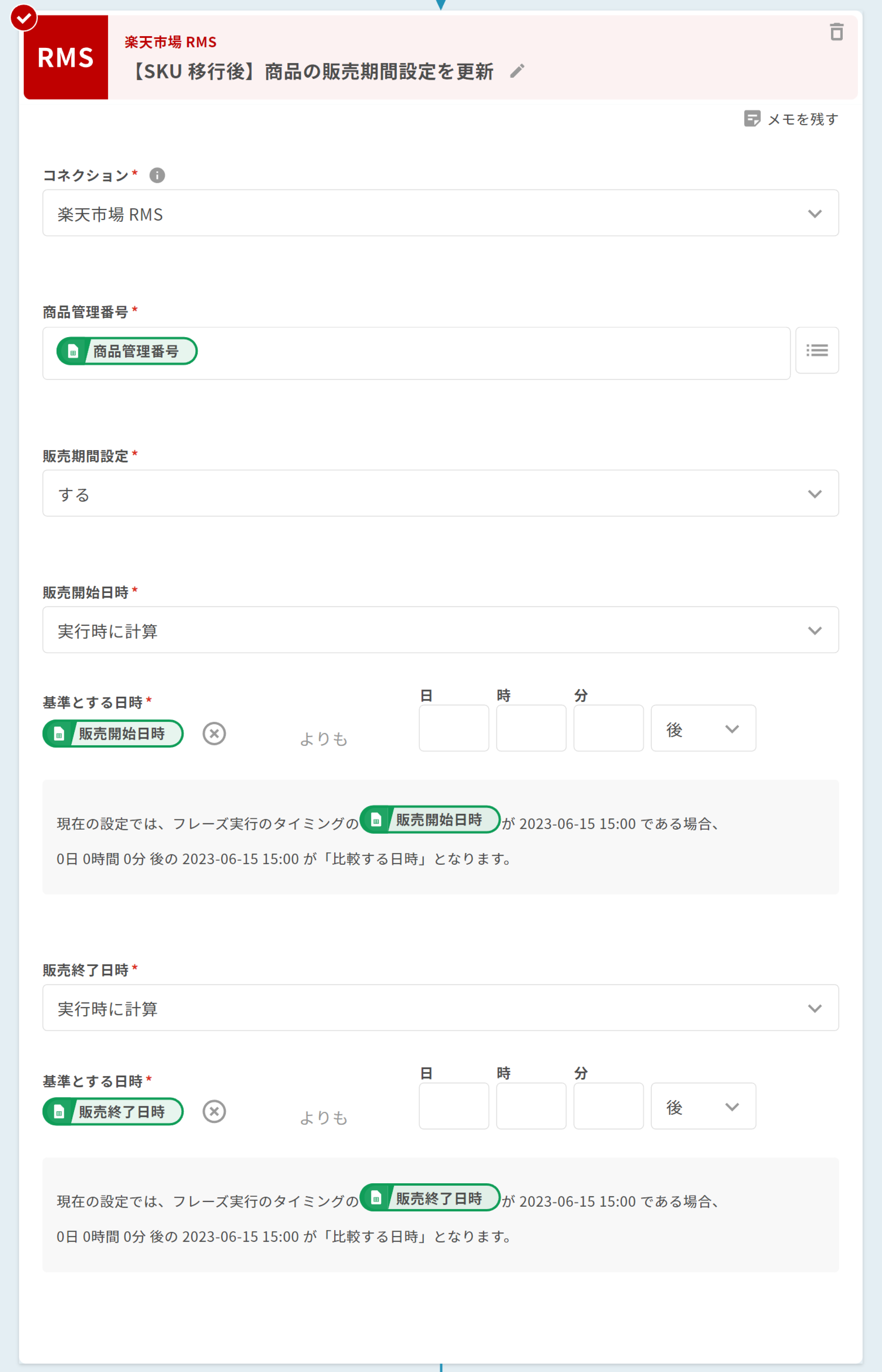882x1372 pixels.
Task: Open the 販売開始日時 mode dropdown
Action: [x=440, y=630]
